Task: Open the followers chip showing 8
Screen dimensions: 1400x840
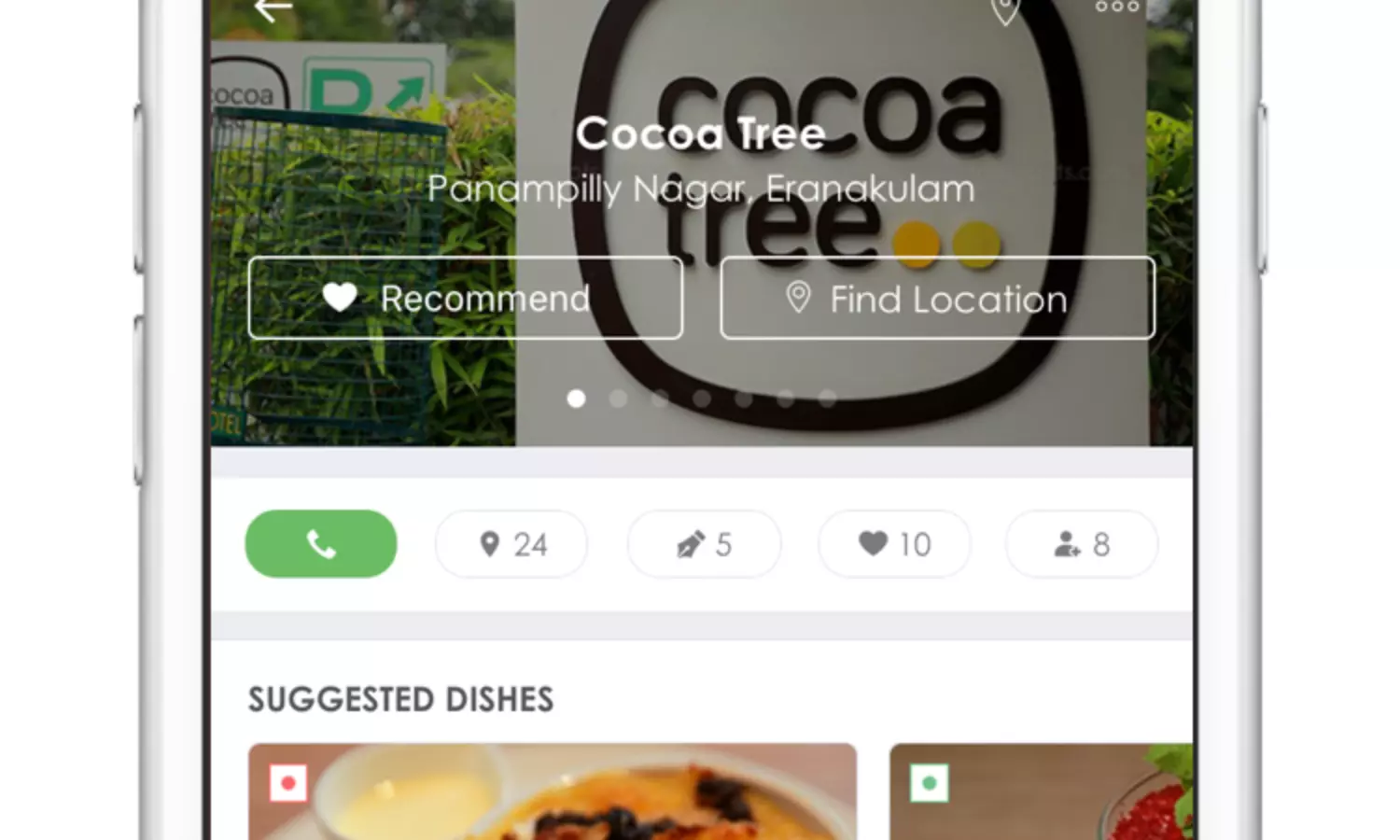Action: (1081, 543)
